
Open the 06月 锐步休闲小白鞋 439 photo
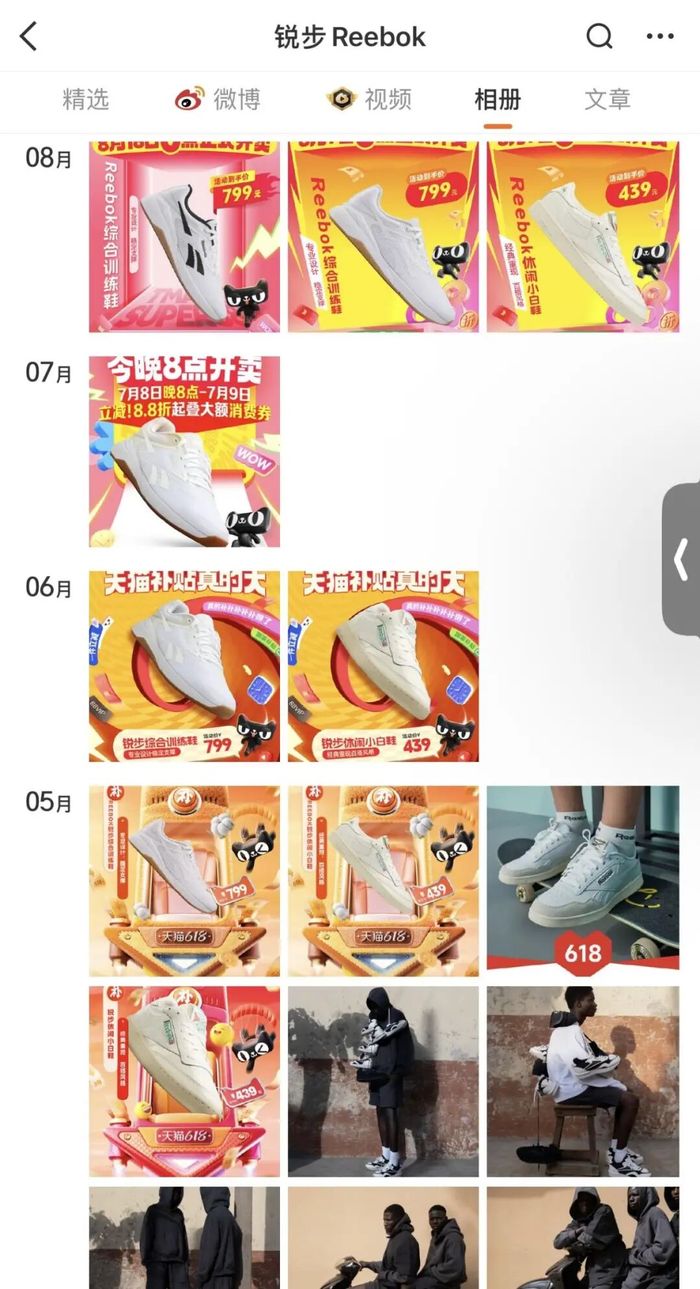click(x=384, y=667)
